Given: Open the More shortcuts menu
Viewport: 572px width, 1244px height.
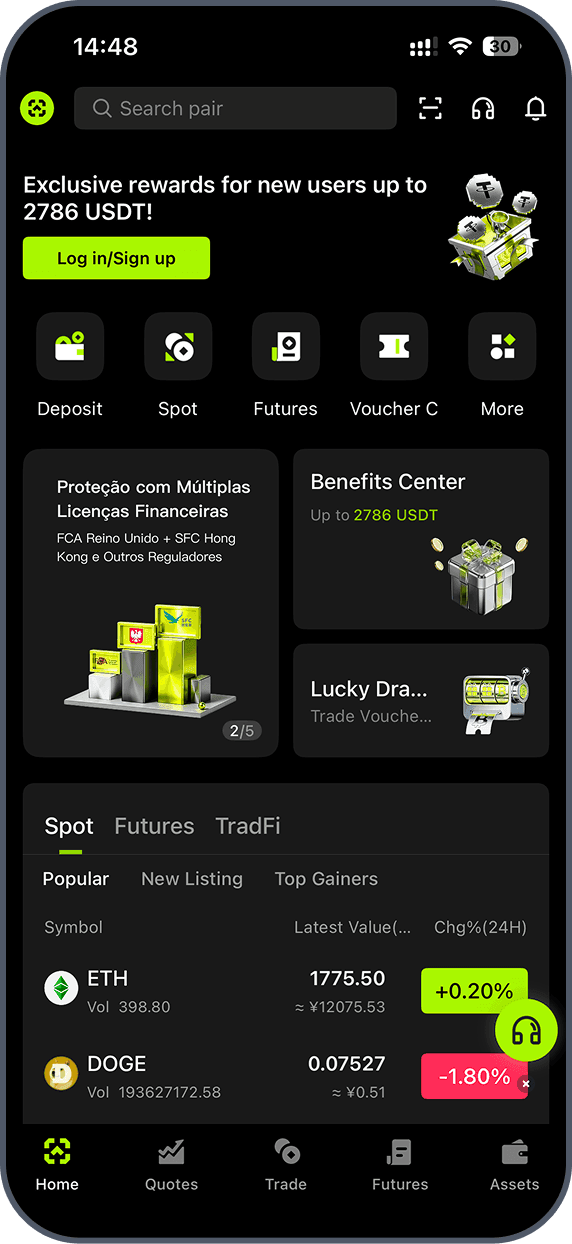Looking at the screenshot, I should [x=502, y=366].
